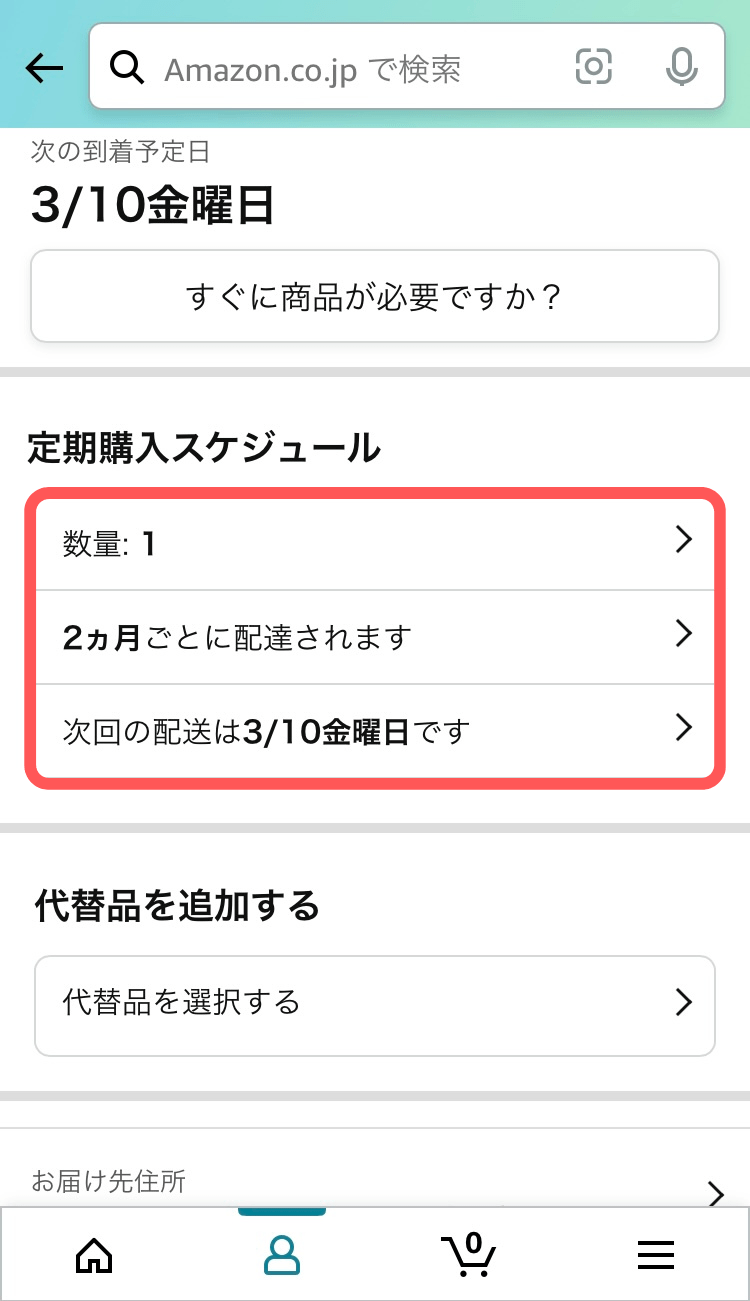750x1301 pixels.
Task: Select 代替品を選択する option
Action: [x=375, y=1003]
